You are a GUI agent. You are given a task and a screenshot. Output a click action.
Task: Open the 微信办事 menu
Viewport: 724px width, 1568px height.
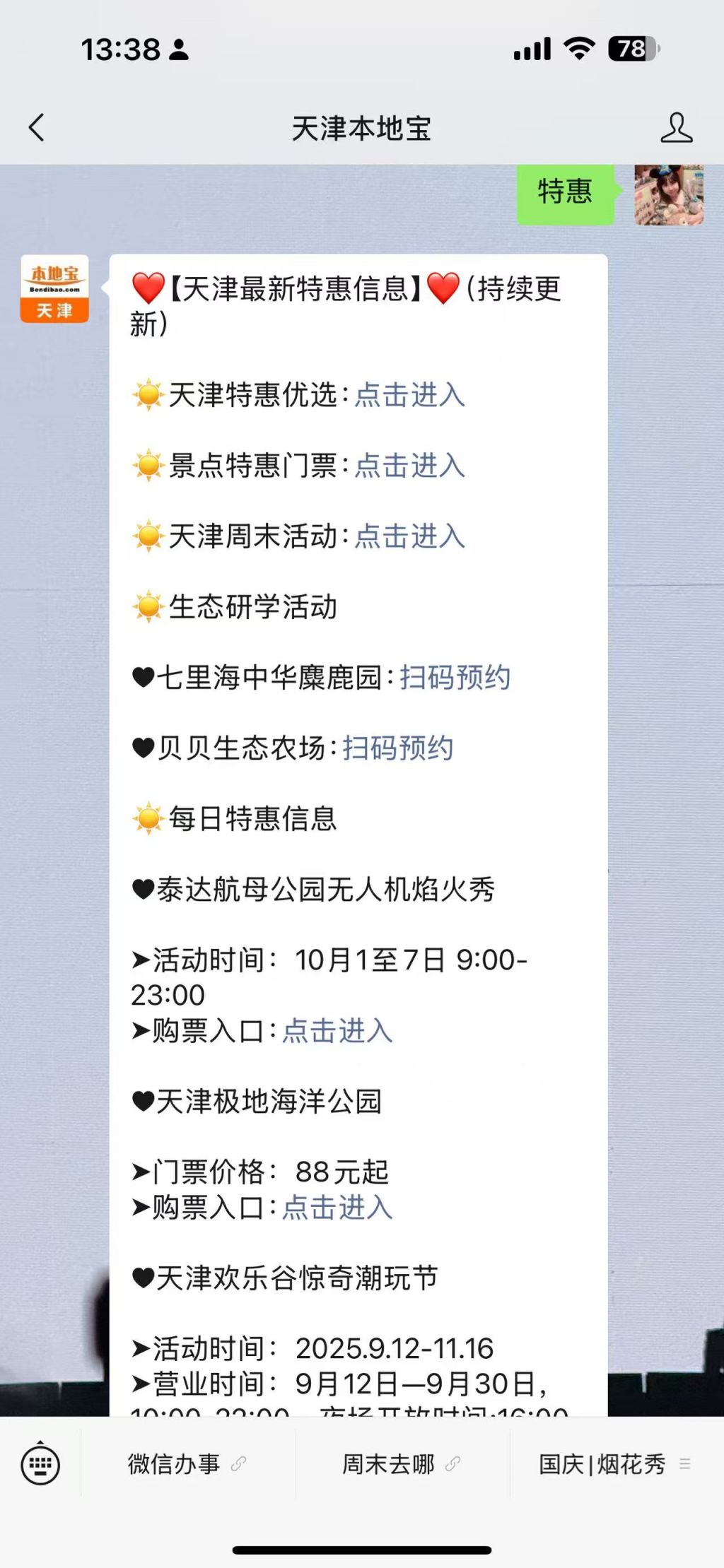(x=187, y=1464)
